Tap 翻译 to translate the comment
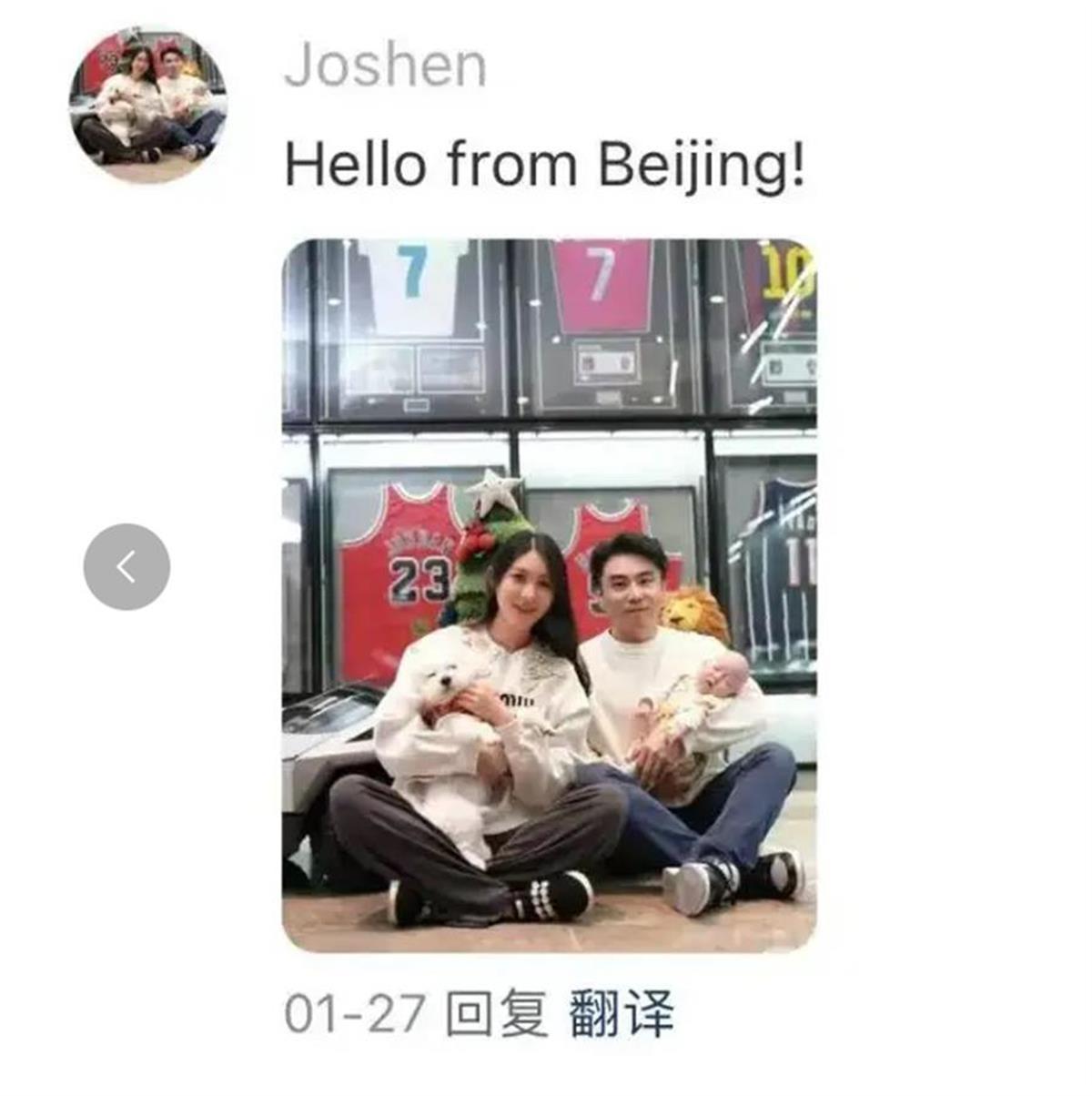Screen dimensions: 1092x1096 tap(622, 1014)
